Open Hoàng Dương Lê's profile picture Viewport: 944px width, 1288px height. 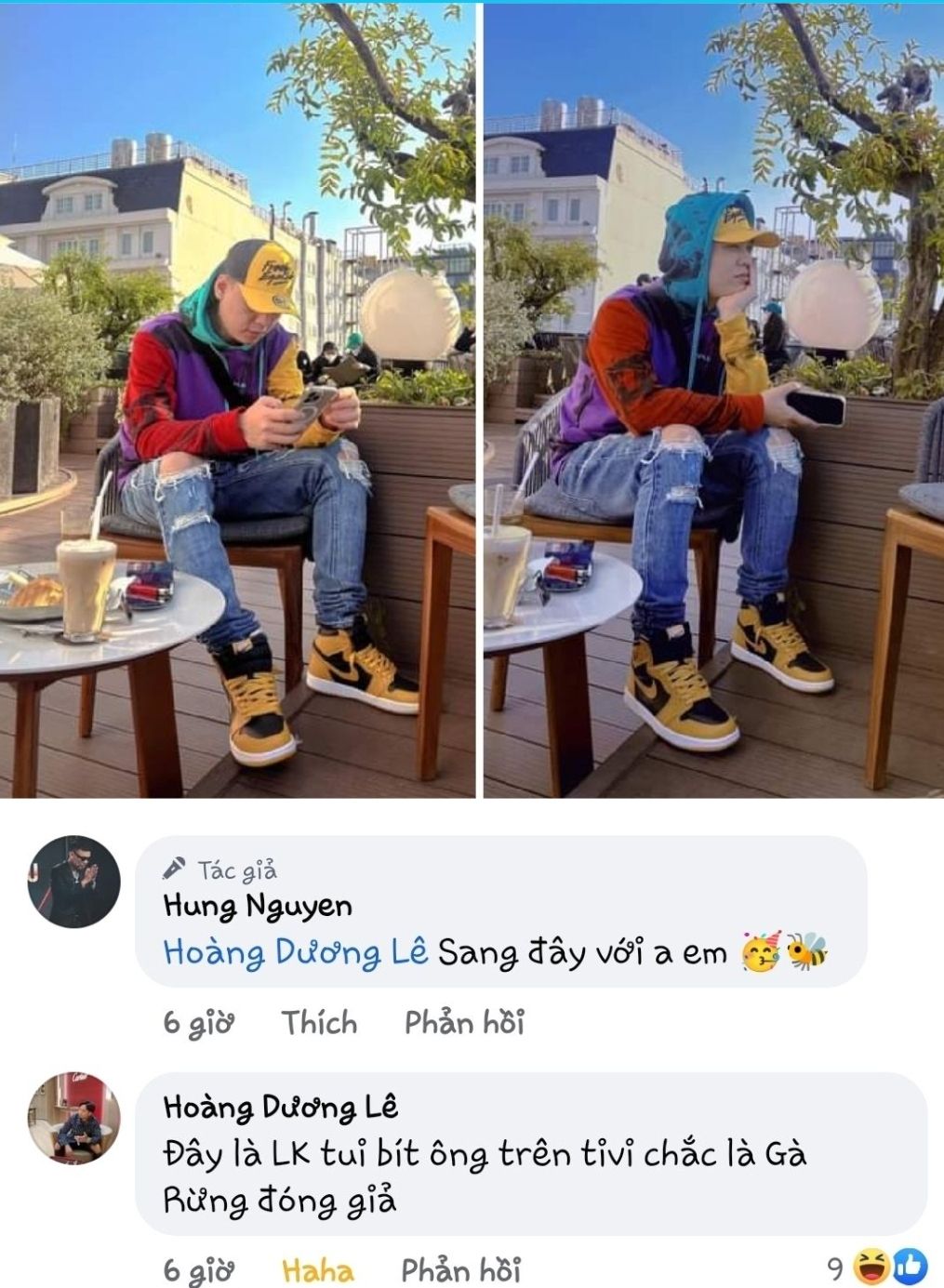pos(74,1118)
